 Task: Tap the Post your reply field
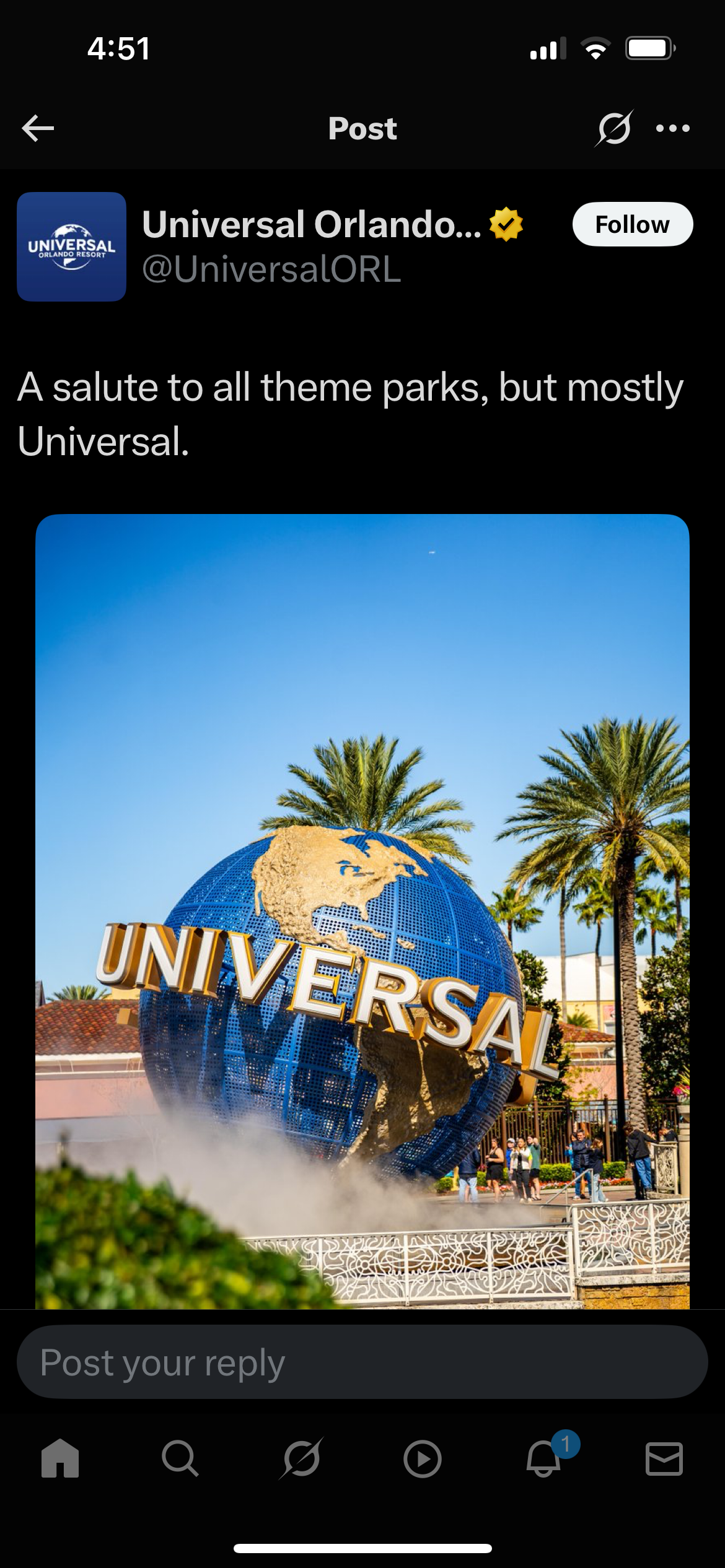click(x=362, y=1362)
